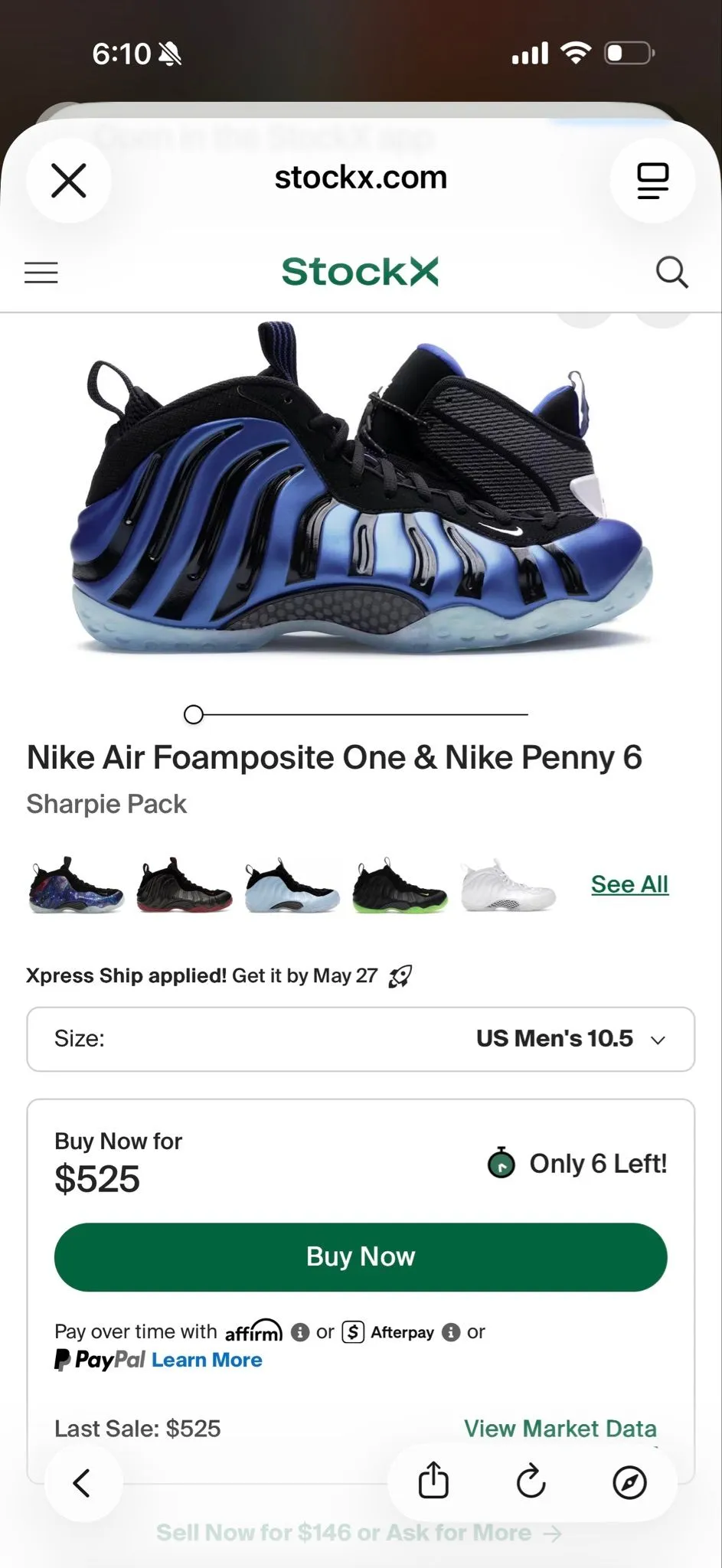
Task: Open the Afterpay info icon
Action: click(452, 1332)
